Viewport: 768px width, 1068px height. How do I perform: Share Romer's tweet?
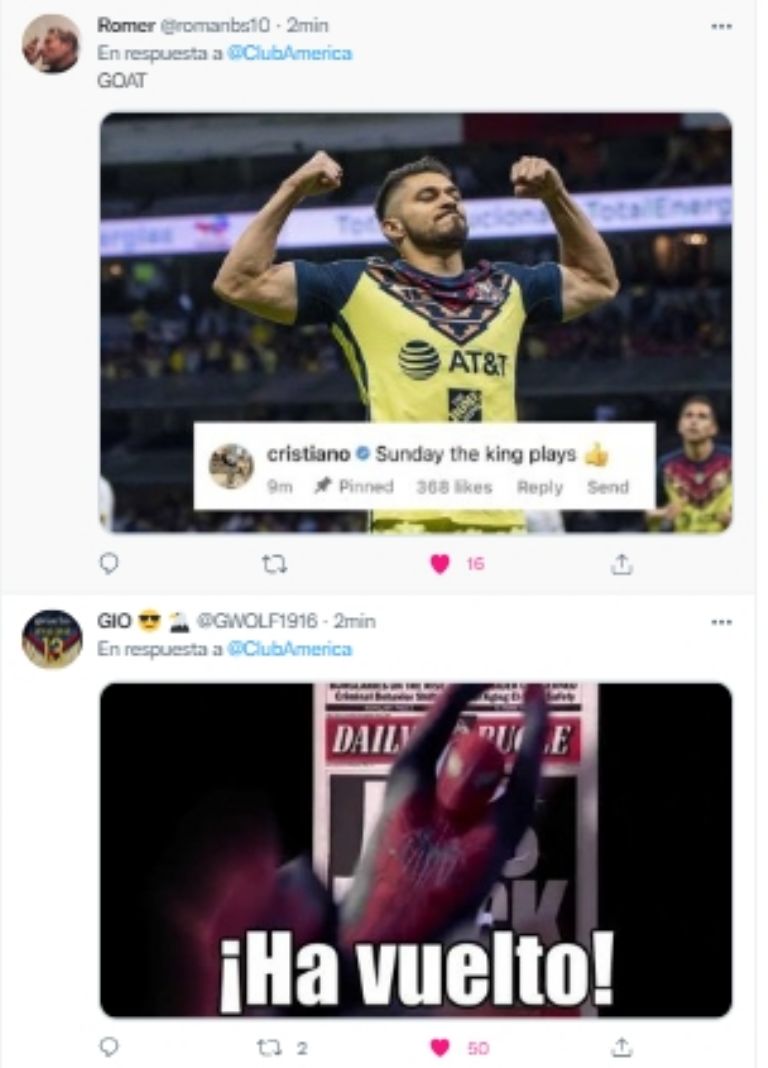[x=622, y=564]
